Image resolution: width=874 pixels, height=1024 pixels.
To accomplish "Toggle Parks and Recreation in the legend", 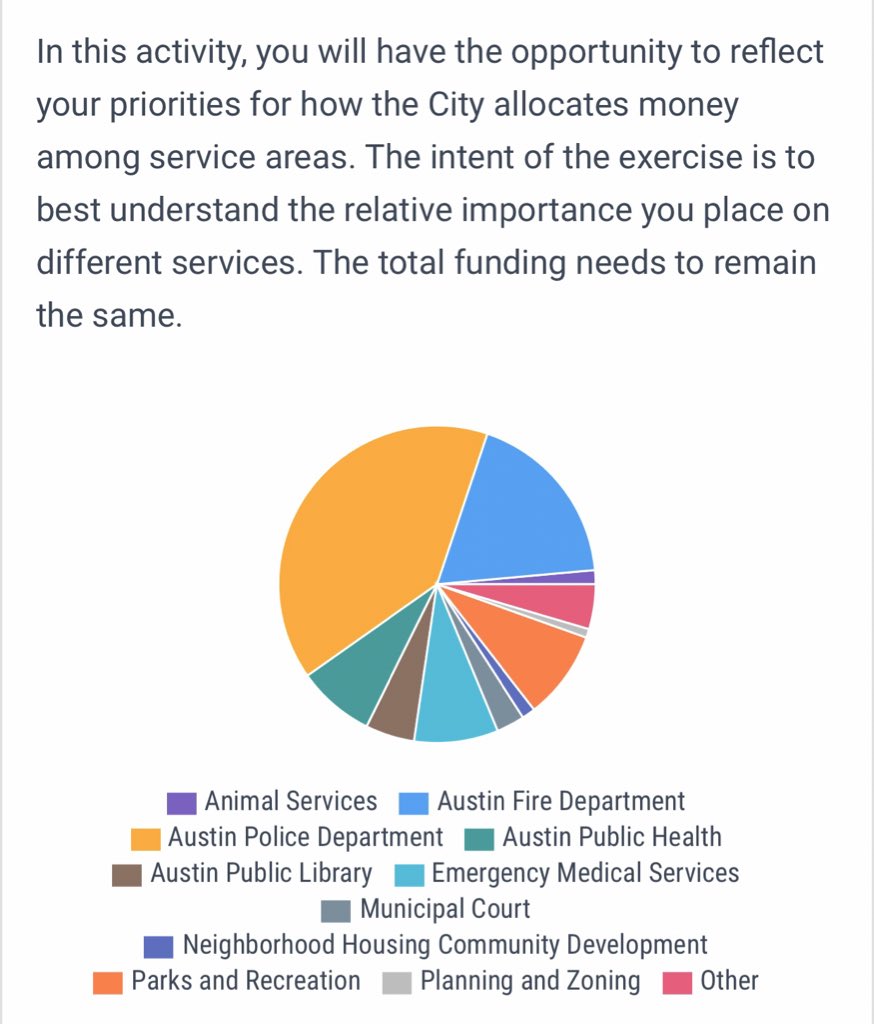I will coord(227,981).
